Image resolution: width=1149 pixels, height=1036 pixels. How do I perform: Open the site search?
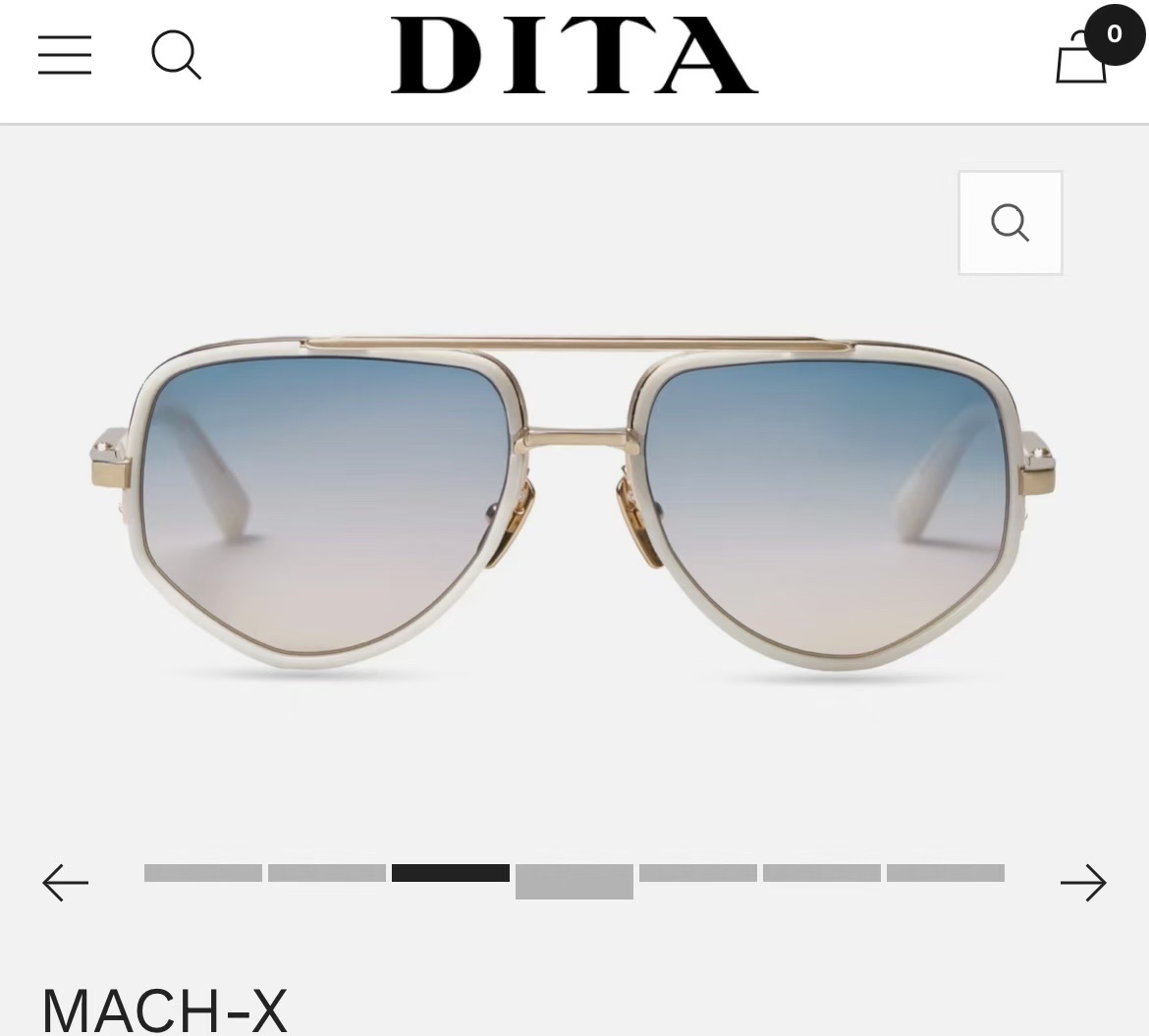(x=177, y=55)
